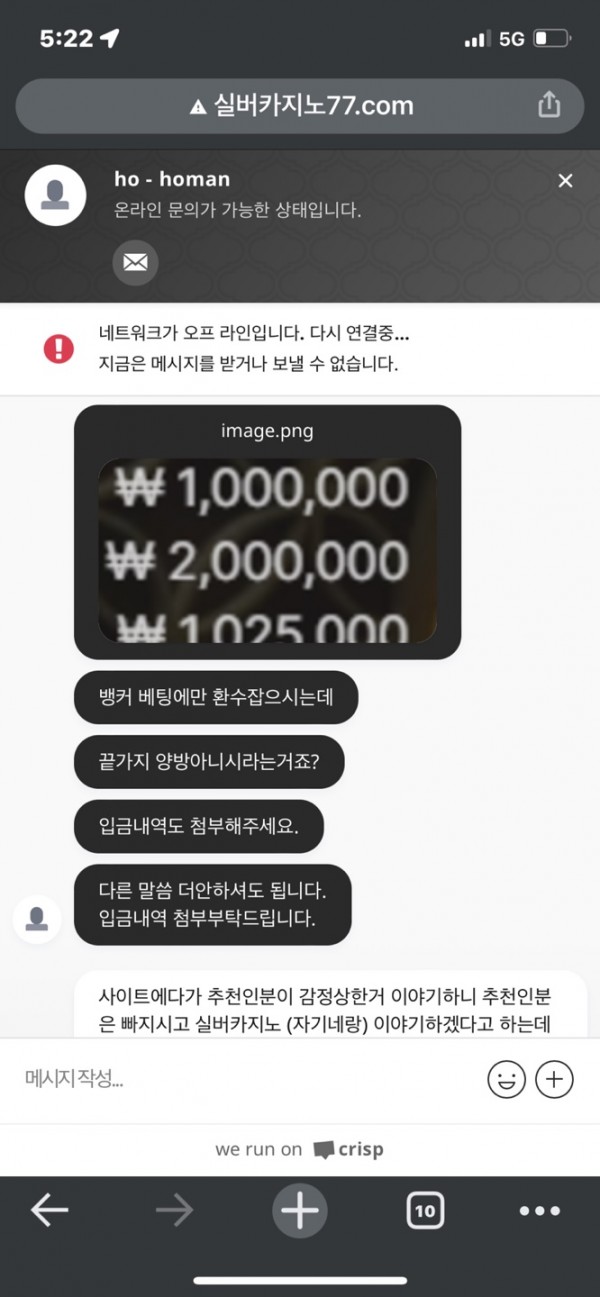Close the ho - homan chat widget

tap(565, 180)
